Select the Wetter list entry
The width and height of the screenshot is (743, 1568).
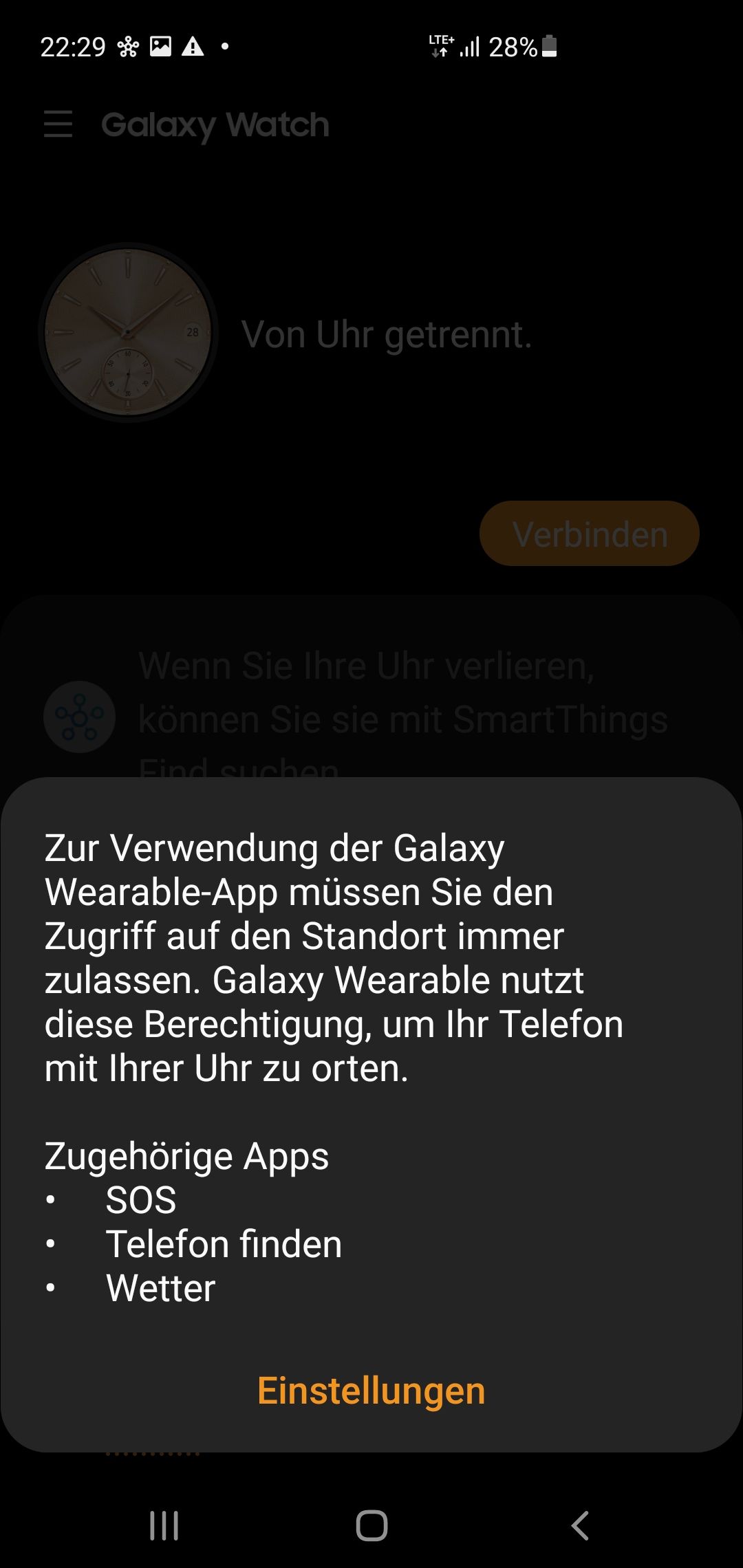coord(160,1287)
